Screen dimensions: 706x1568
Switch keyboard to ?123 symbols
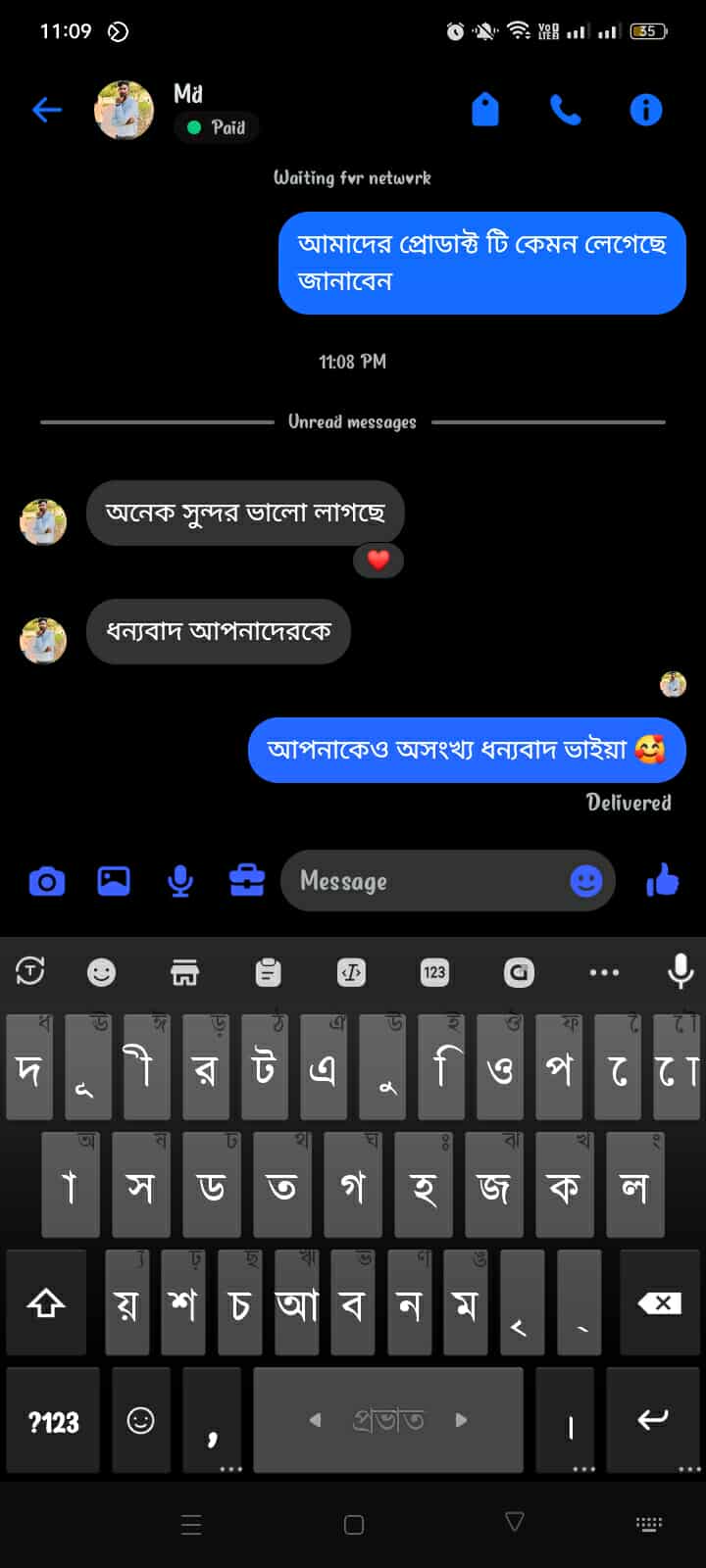(x=53, y=1421)
